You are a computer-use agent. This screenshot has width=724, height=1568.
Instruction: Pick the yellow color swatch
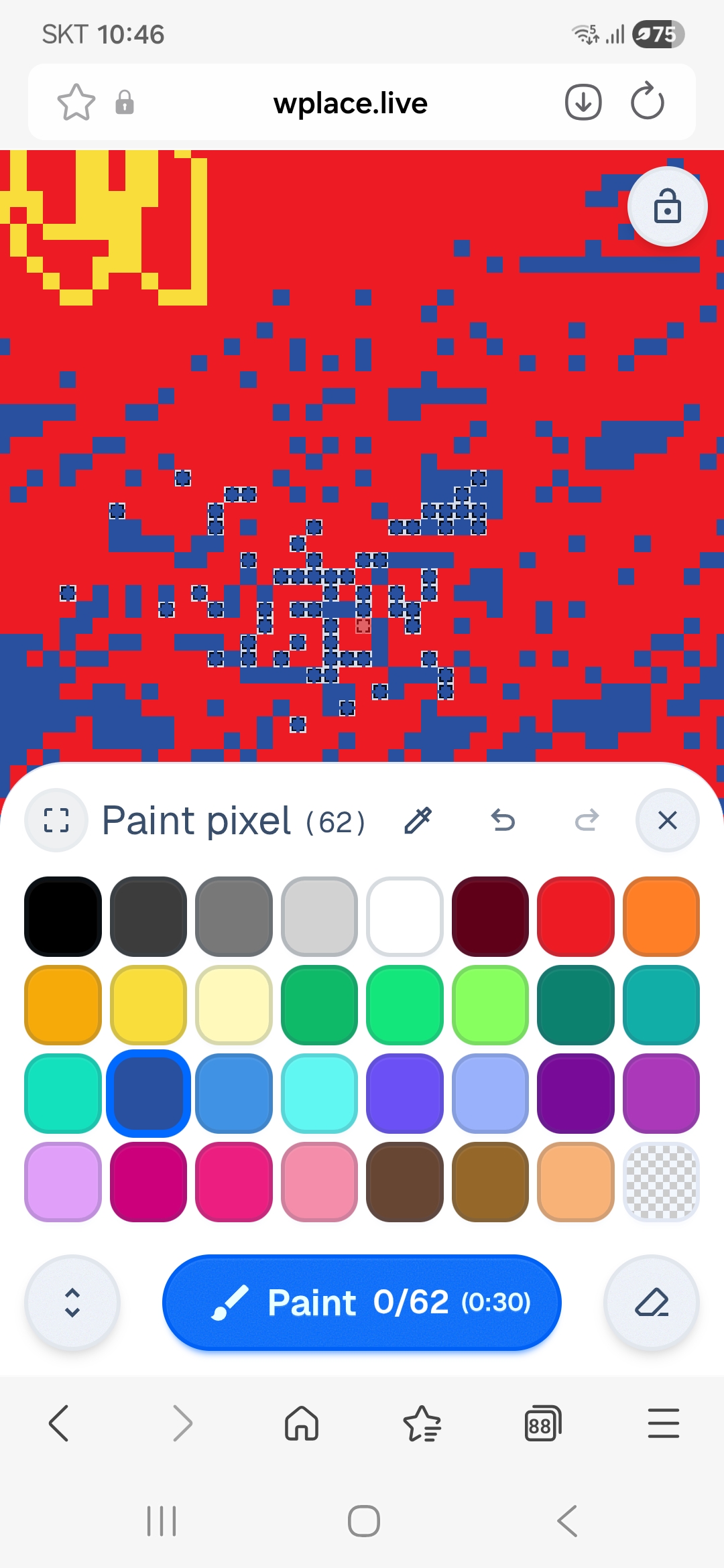point(148,1004)
